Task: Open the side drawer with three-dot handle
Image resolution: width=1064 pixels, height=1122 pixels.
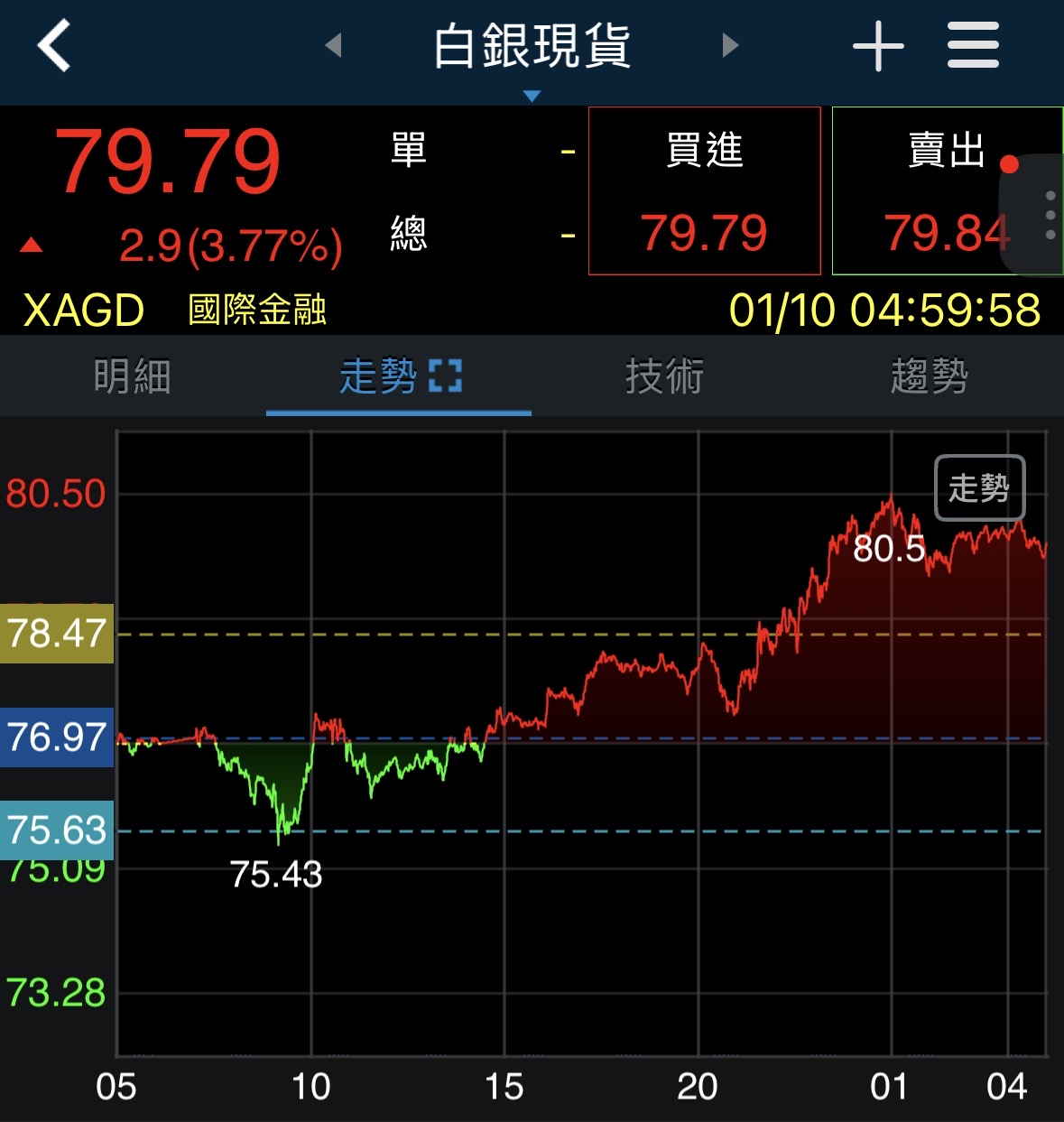Action: coord(1050,214)
